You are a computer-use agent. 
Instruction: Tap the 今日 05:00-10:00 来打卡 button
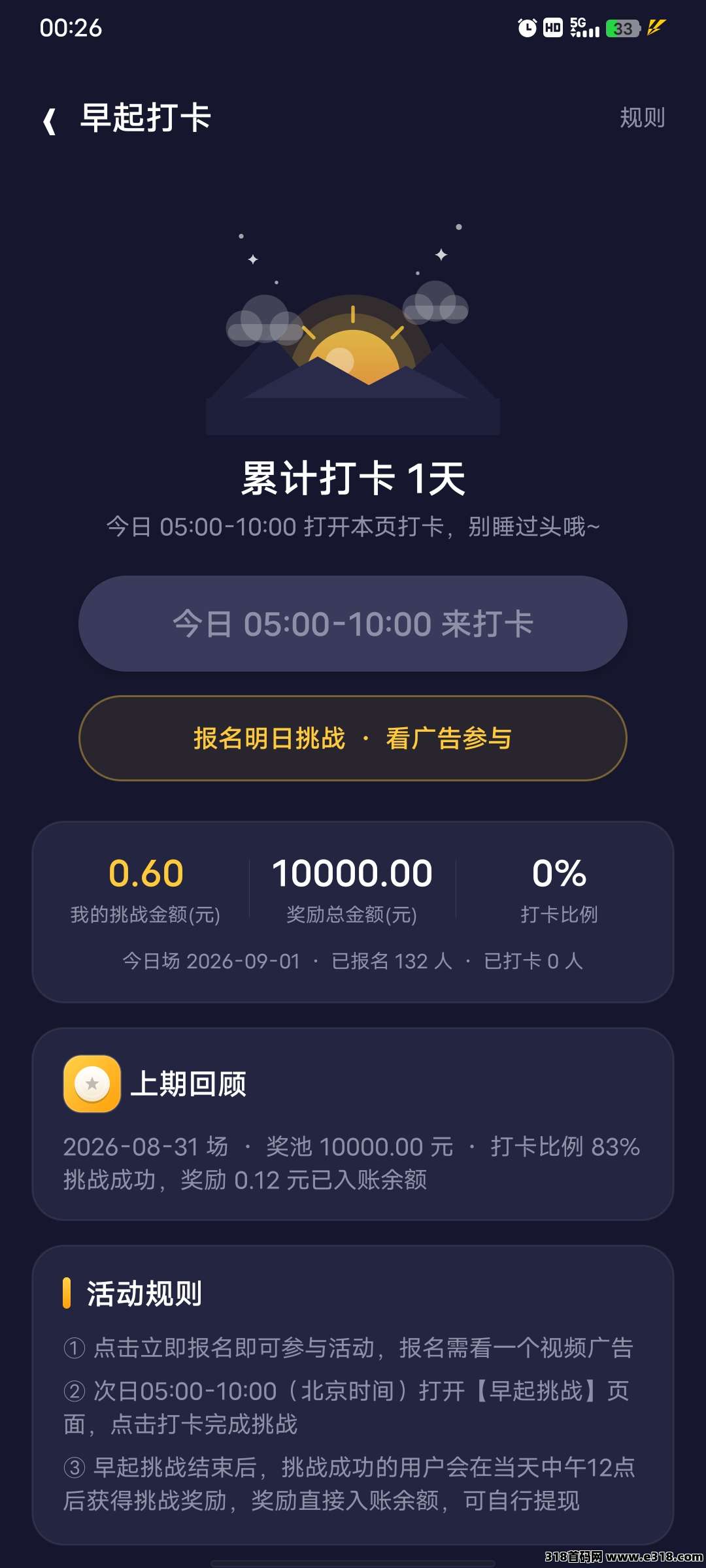[353, 623]
